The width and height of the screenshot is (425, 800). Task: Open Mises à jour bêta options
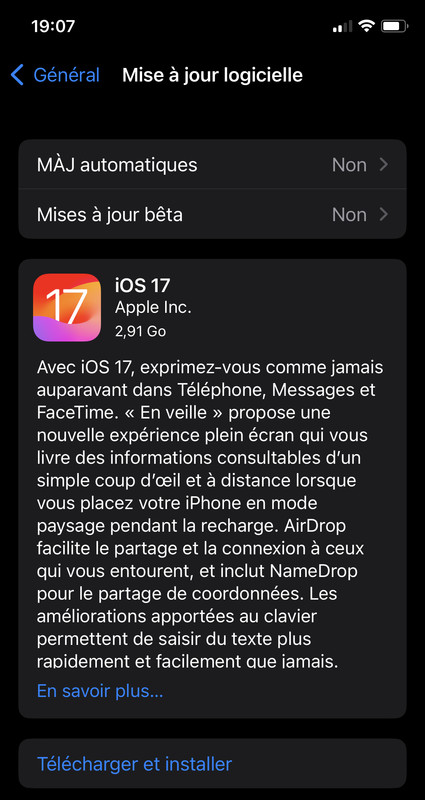pos(212,214)
